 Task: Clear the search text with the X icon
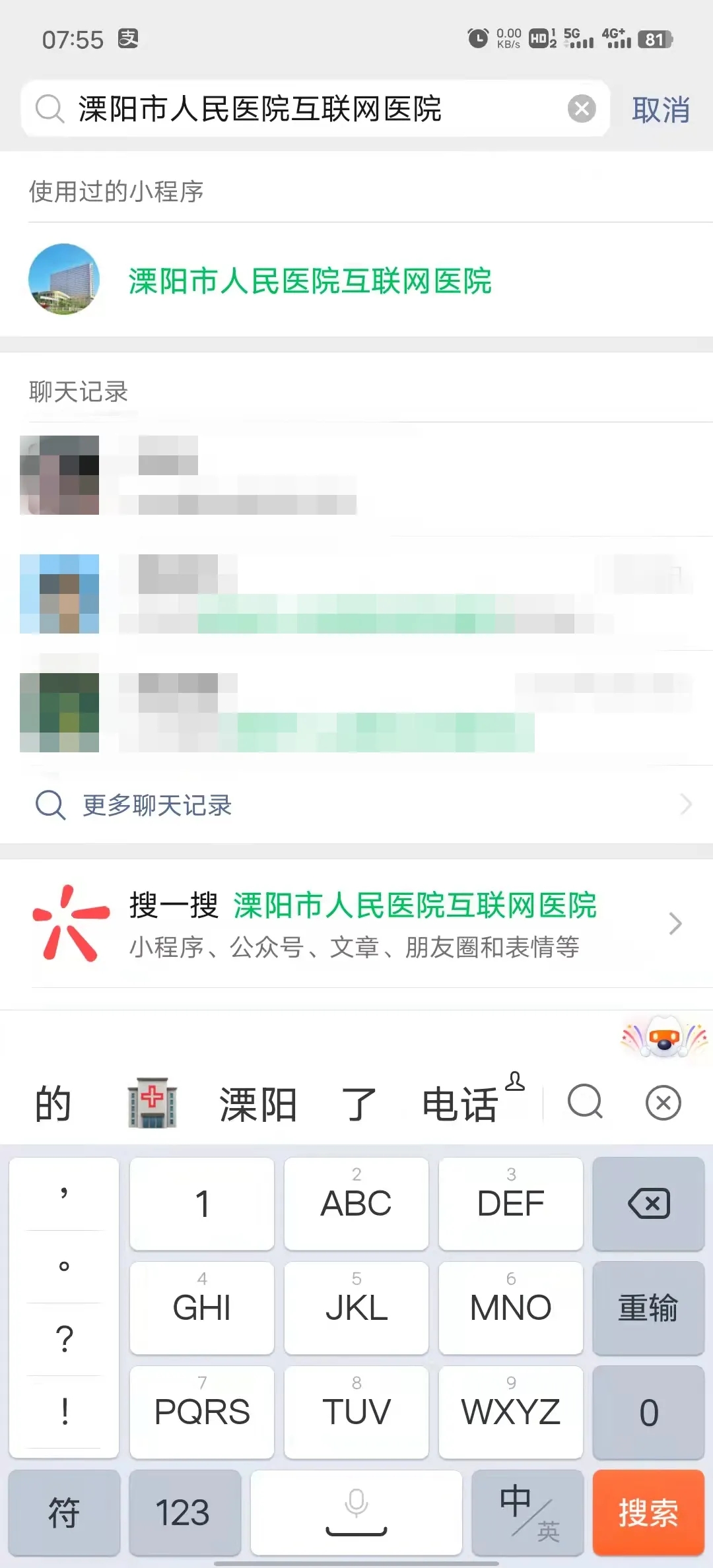pyautogui.click(x=582, y=108)
